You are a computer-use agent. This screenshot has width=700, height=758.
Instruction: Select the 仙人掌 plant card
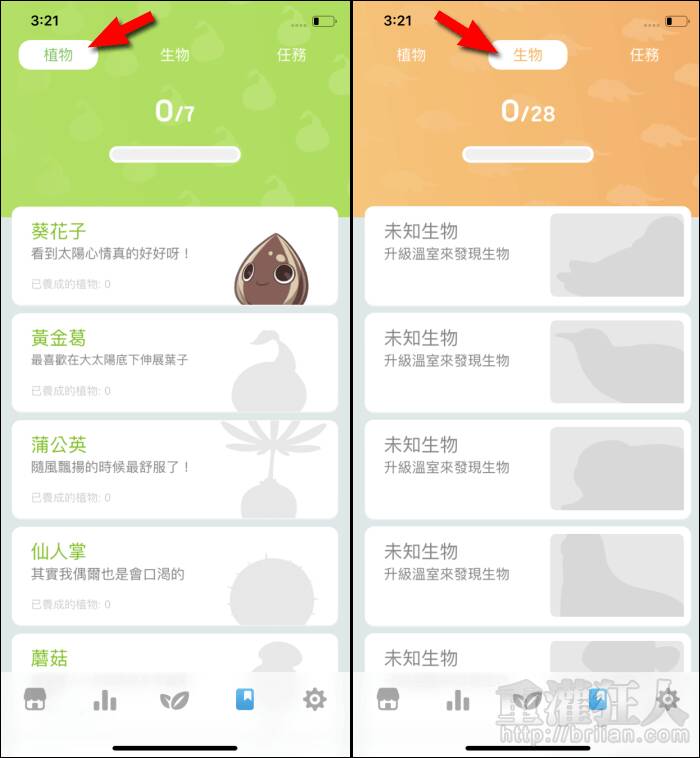pyautogui.click(x=174, y=576)
